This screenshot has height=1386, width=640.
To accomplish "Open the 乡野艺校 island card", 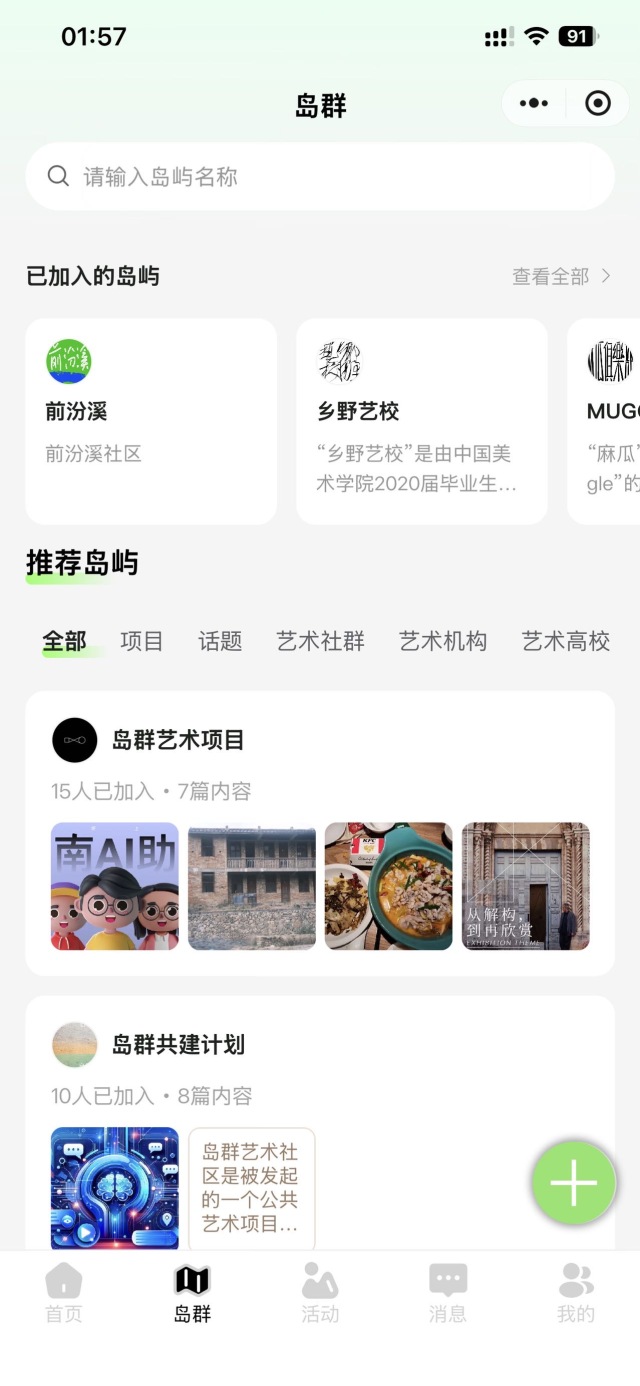I will 421,421.
